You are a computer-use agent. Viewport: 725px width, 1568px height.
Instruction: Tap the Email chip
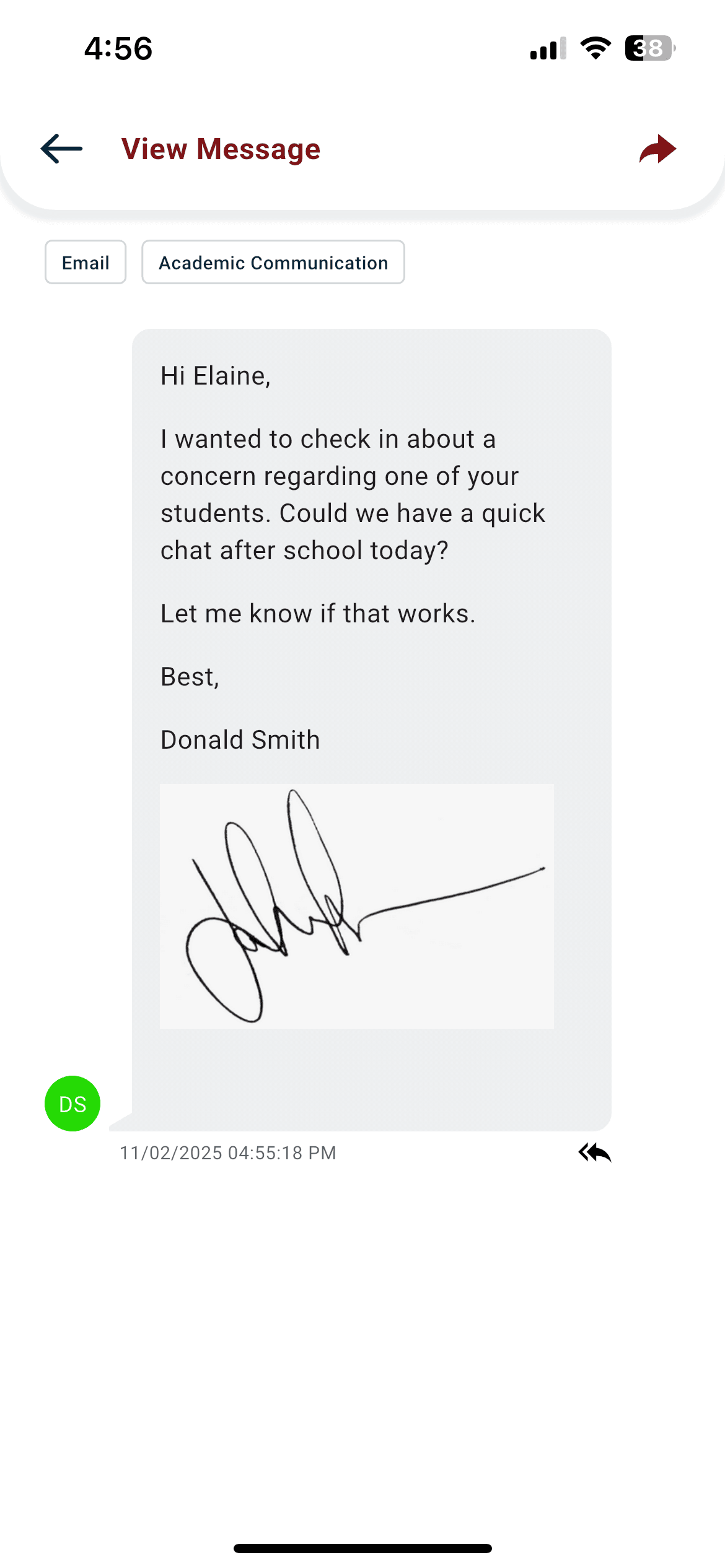[x=86, y=263]
